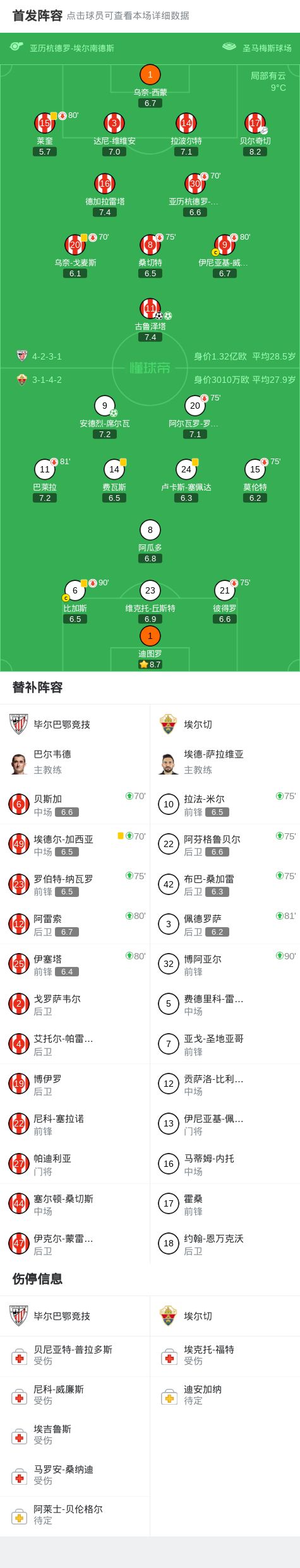The height and width of the screenshot is (1568, 300).
Task: Open 安德烈-席尔瓦's match stats
Action: tap(105, 417)
